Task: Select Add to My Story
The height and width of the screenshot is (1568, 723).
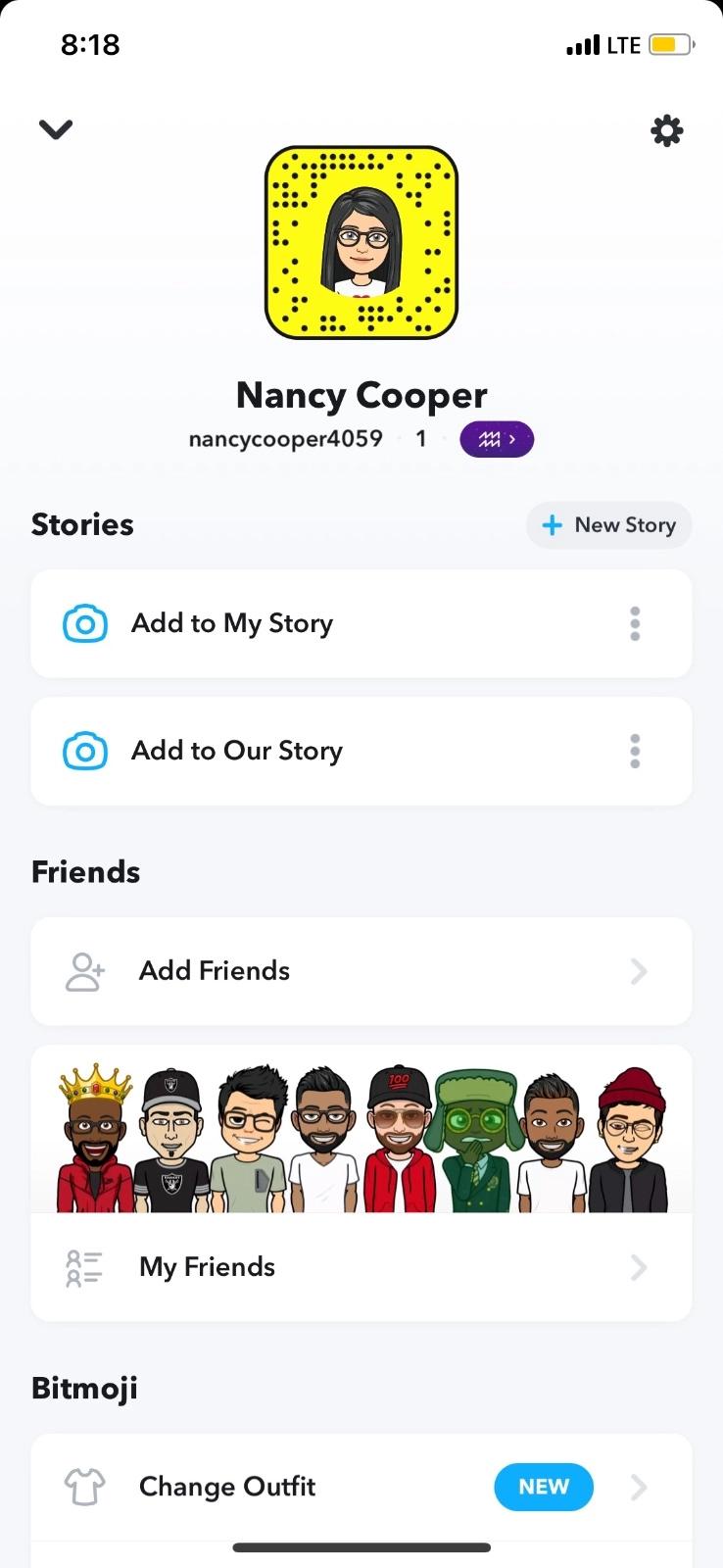Action: tap(232, 623)
